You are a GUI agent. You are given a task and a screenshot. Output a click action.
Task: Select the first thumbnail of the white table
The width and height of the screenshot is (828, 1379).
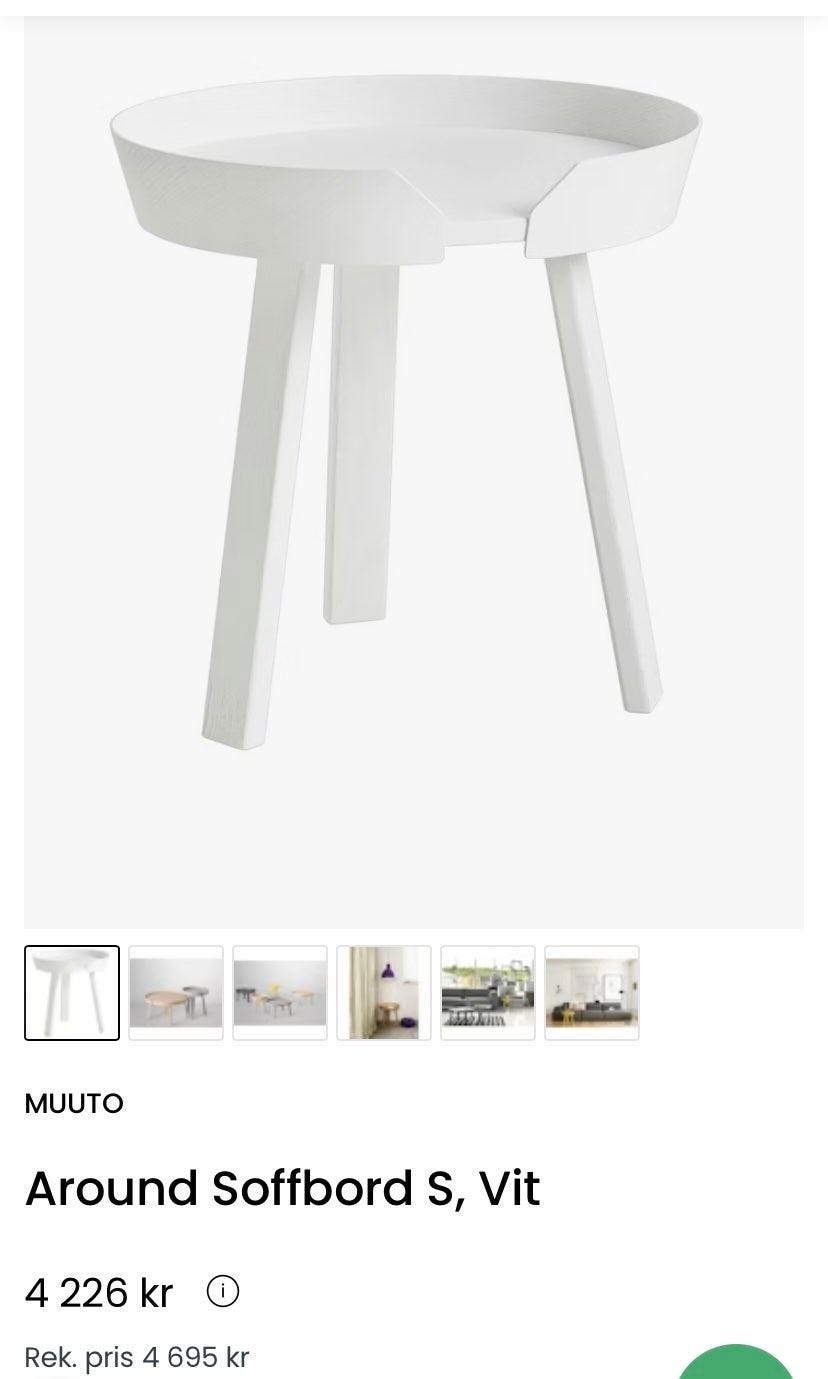[x=72, y=993]
